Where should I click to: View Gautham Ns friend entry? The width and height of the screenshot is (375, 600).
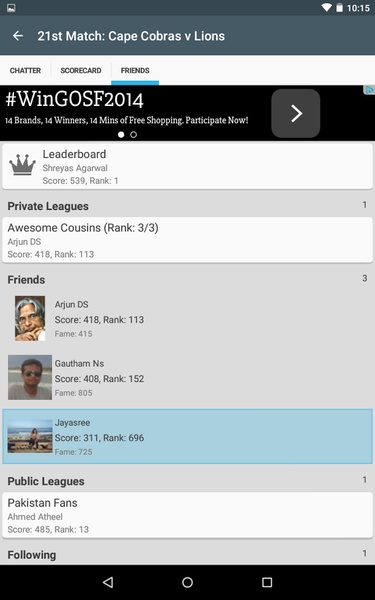click(x=188, y=377)
